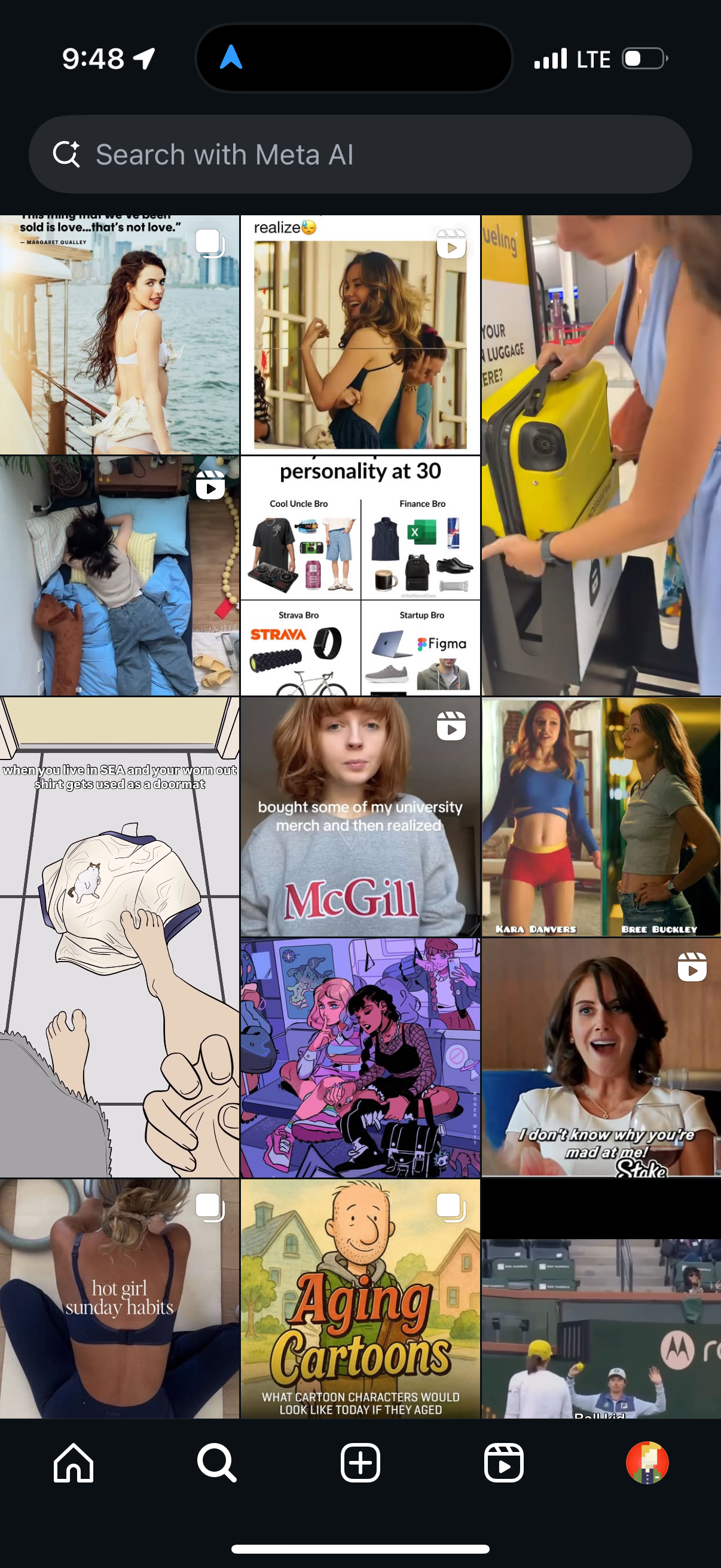The image size is (721, 1568).
Task: Open the Kara Danvers and Bree Buckley post
Action: point(601,816)
